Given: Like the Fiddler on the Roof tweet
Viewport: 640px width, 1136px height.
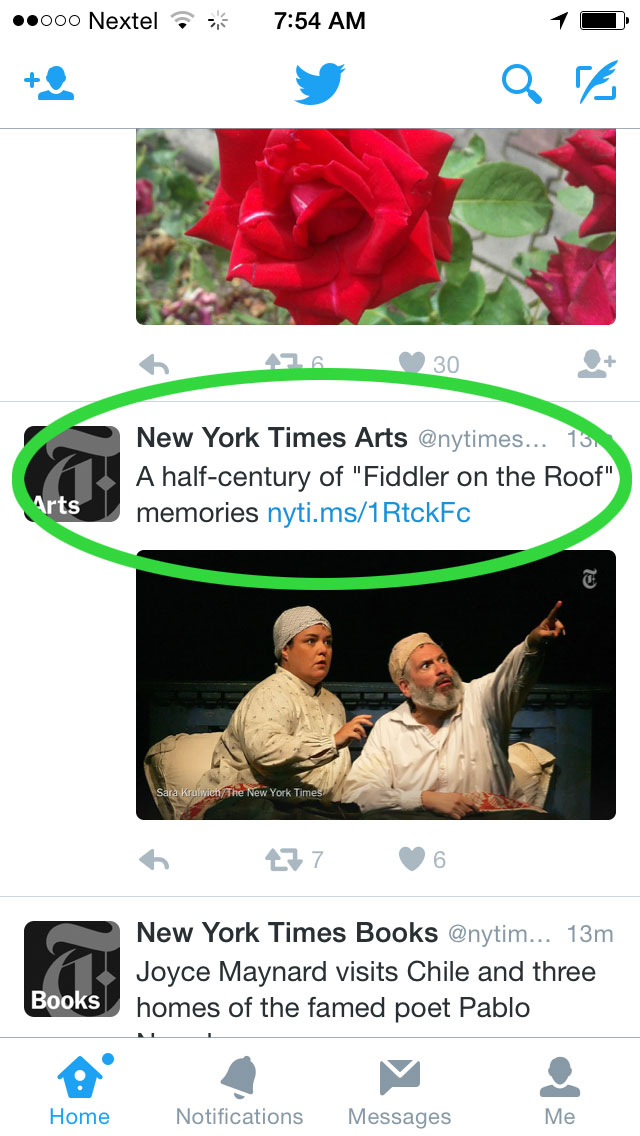Looking at the screenshot, I should 412,859.
